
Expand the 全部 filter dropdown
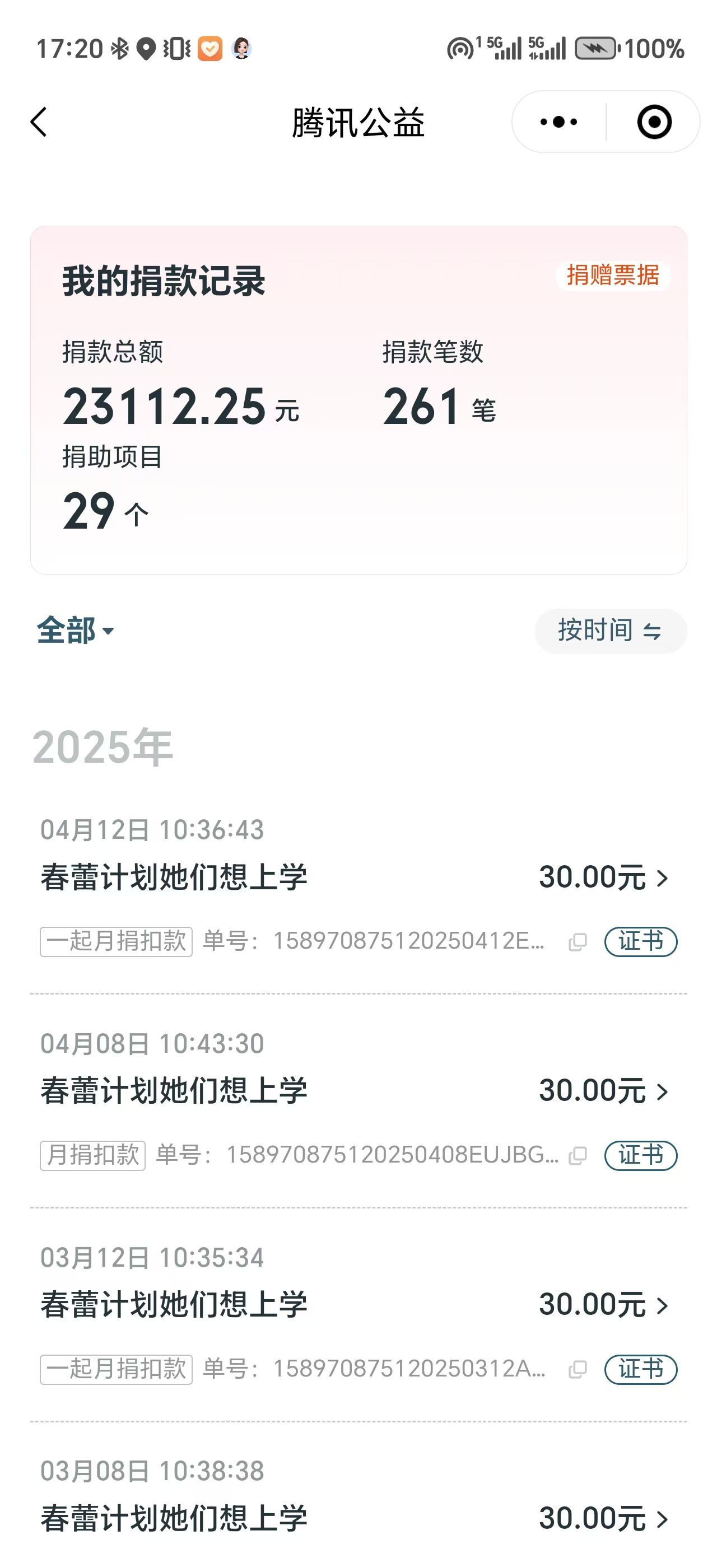click(75, 630)
